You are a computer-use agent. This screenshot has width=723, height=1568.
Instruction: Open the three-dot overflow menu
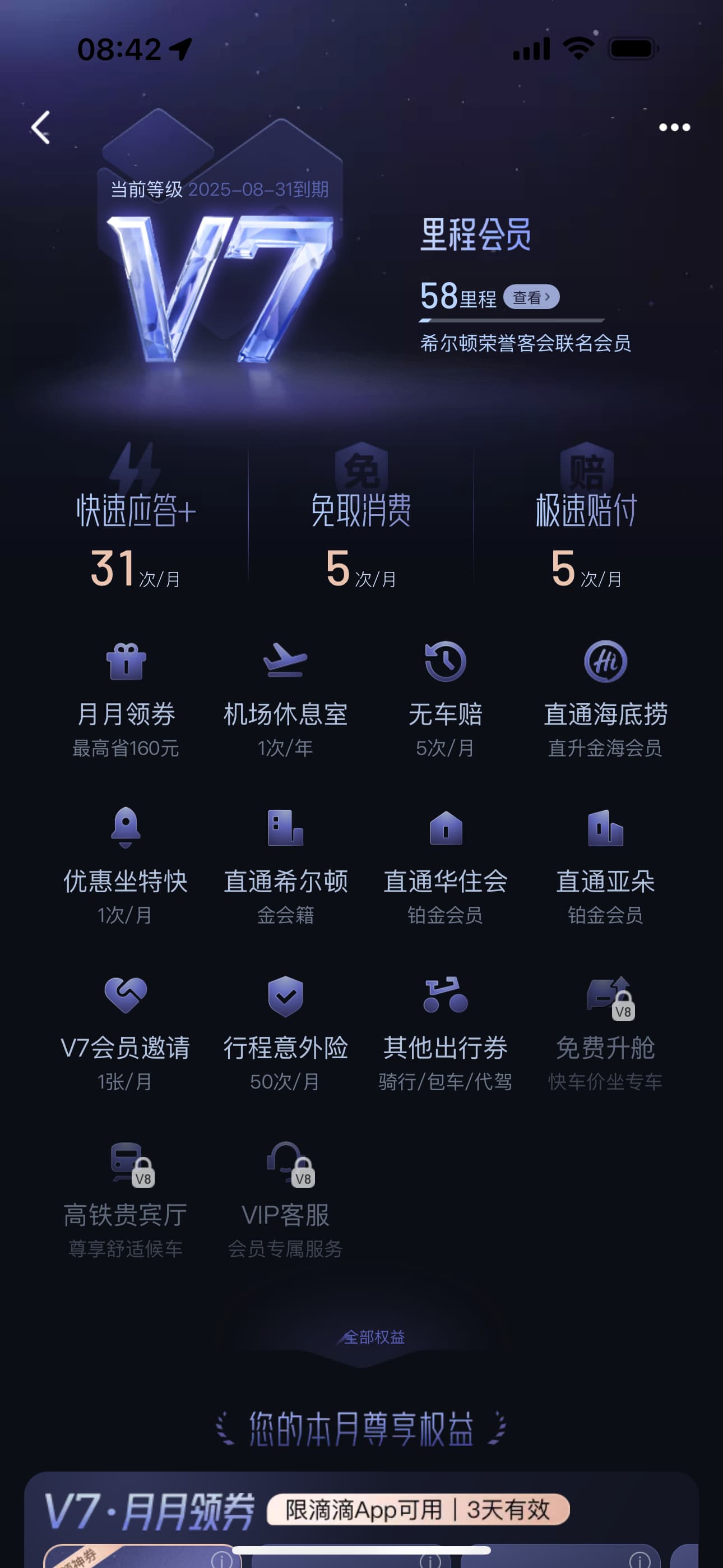674,128
